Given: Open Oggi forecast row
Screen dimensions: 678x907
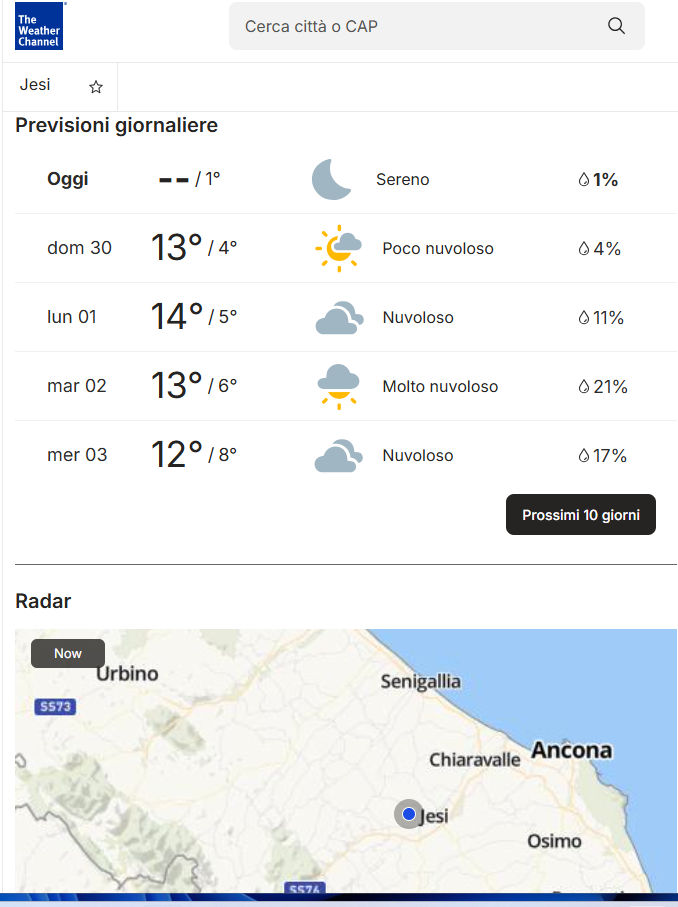Looking at the screenshot, I should [x=340, y=180].
